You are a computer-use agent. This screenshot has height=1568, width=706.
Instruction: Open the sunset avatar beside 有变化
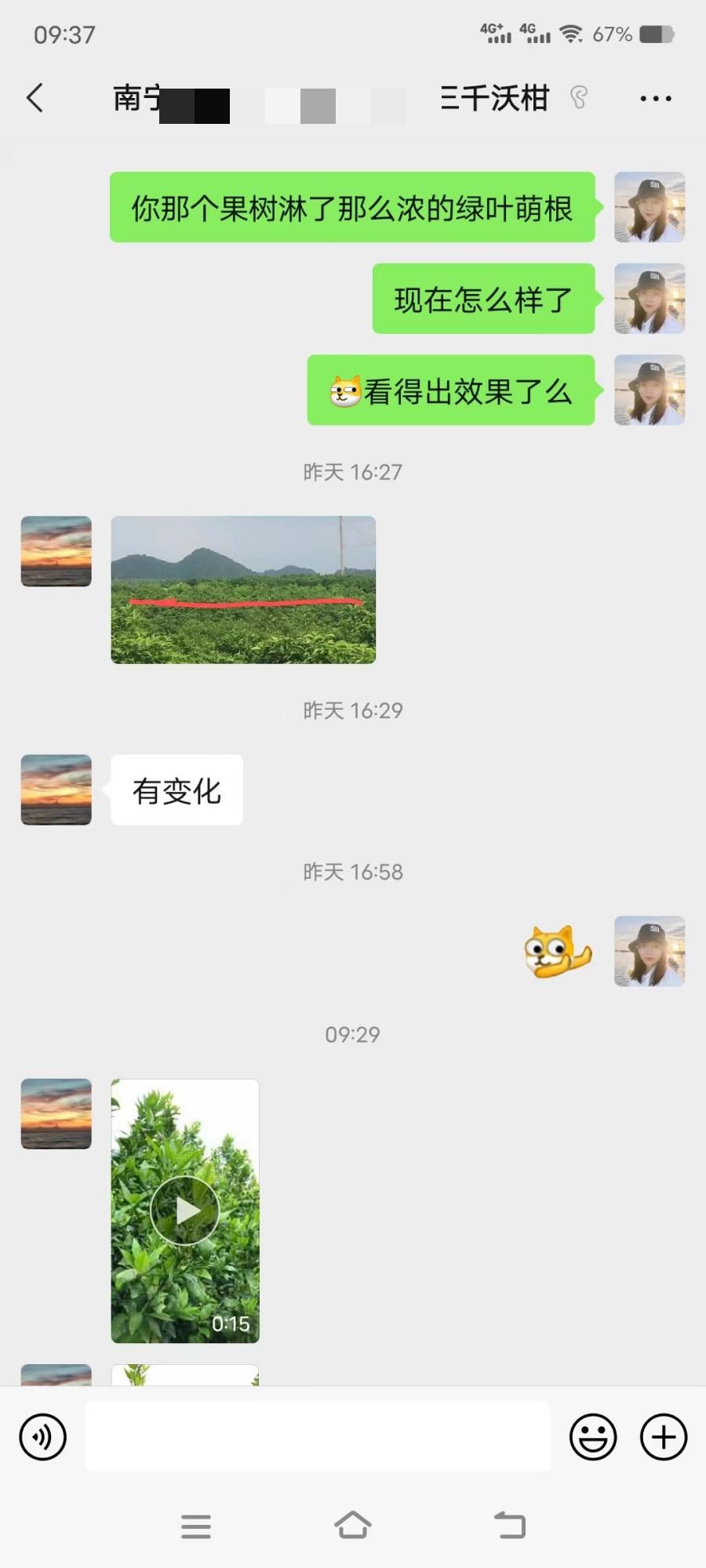coord(56,789)
